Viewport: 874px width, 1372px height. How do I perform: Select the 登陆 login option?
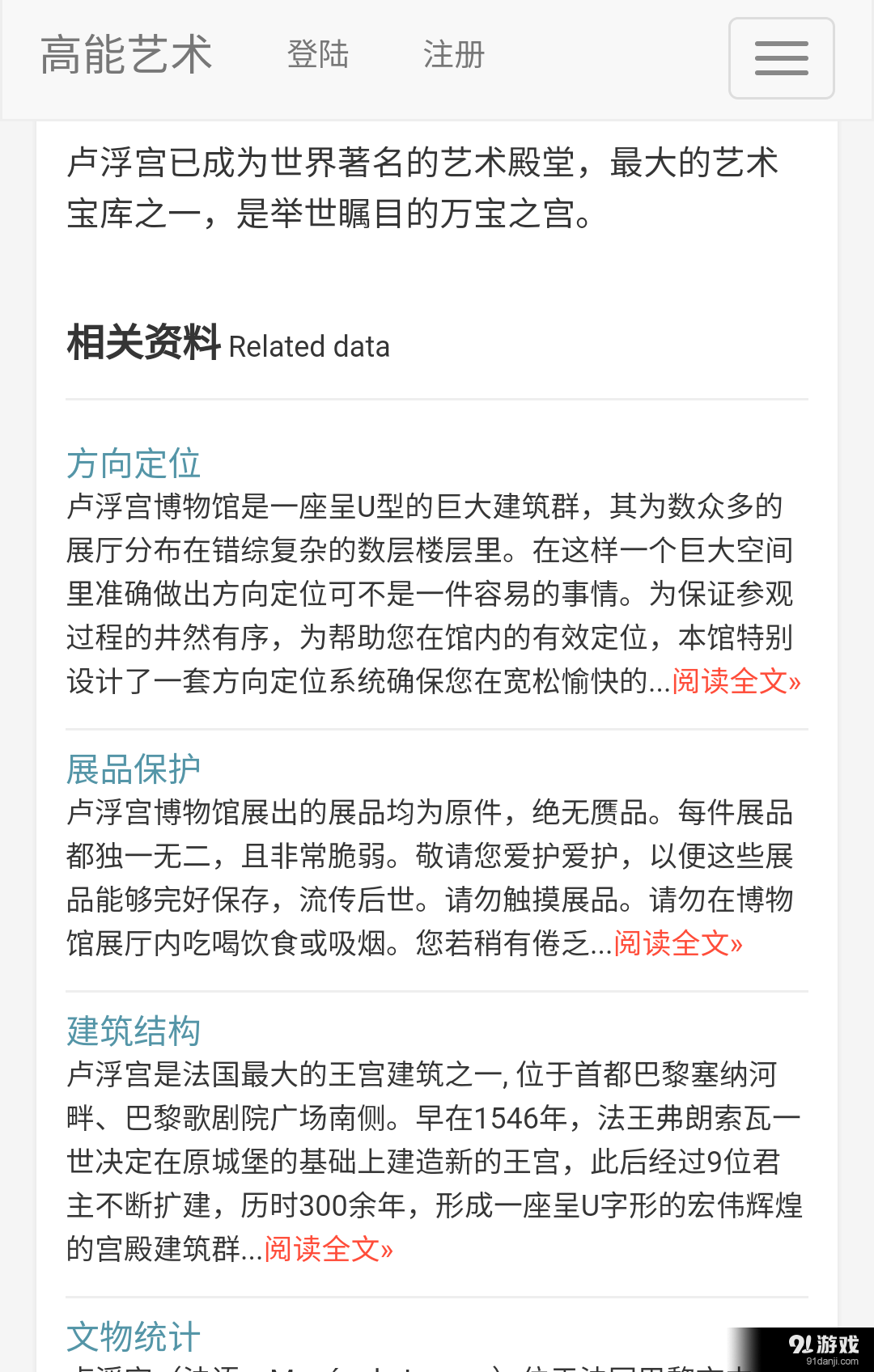click(x=317, y=55)
